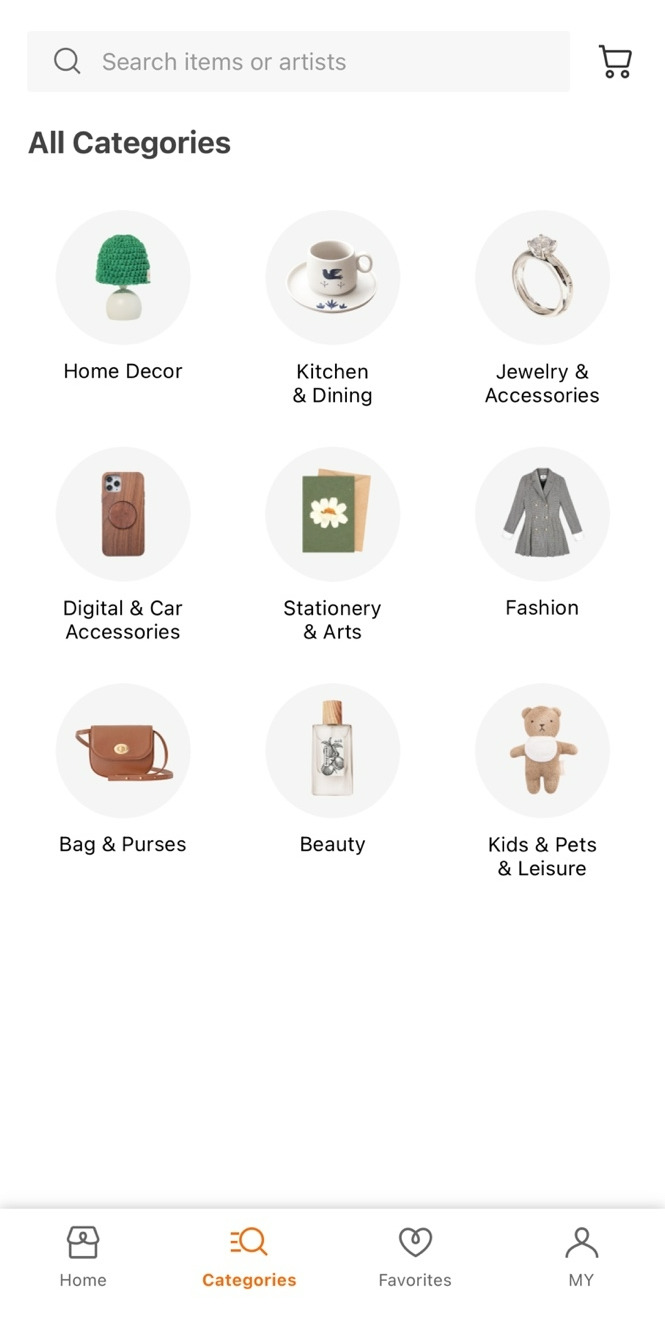This screenshot has width=665, height=1321.
Task: Browse Bag & Purses category
Action: pos(123,770)
